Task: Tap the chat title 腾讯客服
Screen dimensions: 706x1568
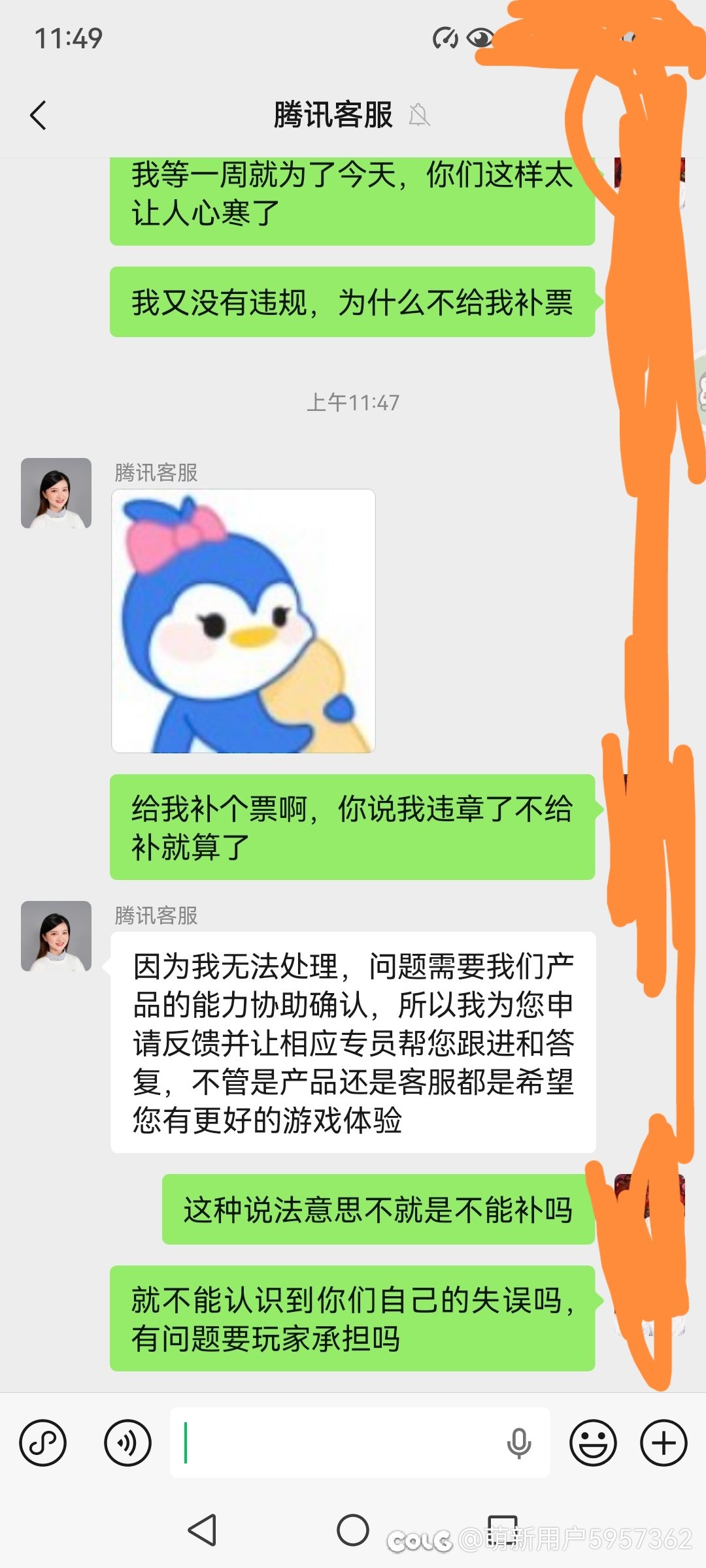Action: tap(333, 115)
